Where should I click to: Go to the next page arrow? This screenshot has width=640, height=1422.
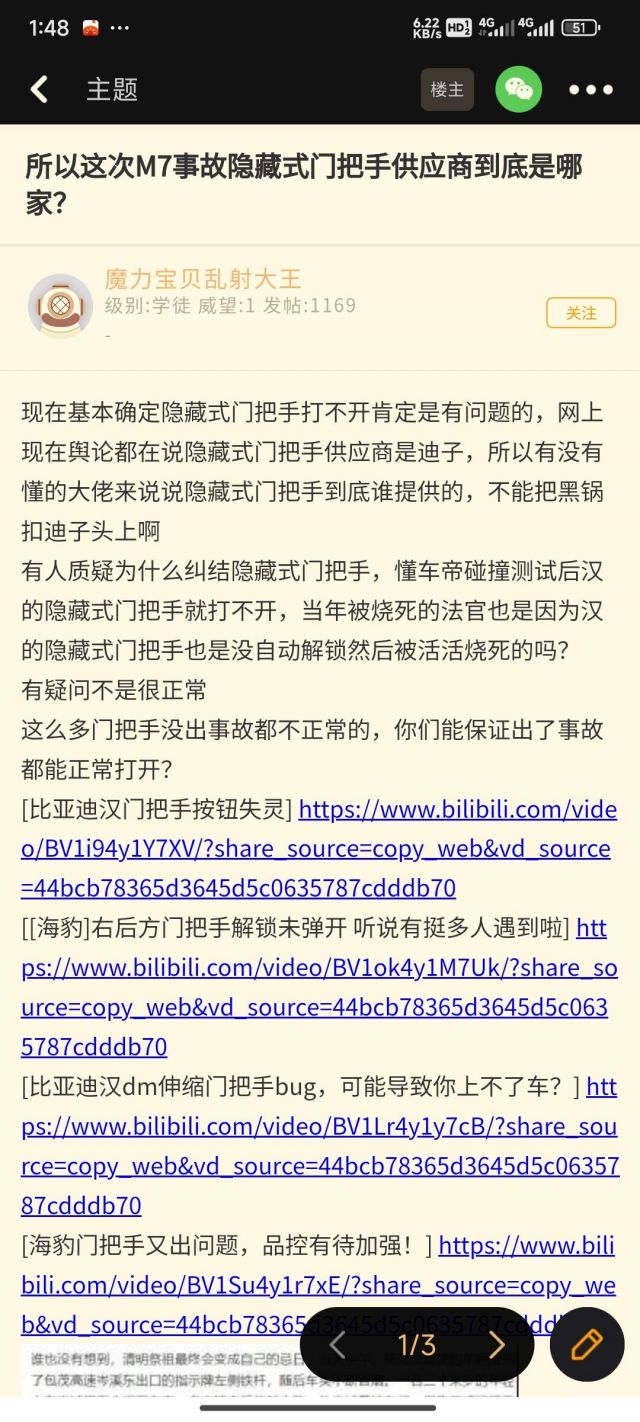[497, 1344]
